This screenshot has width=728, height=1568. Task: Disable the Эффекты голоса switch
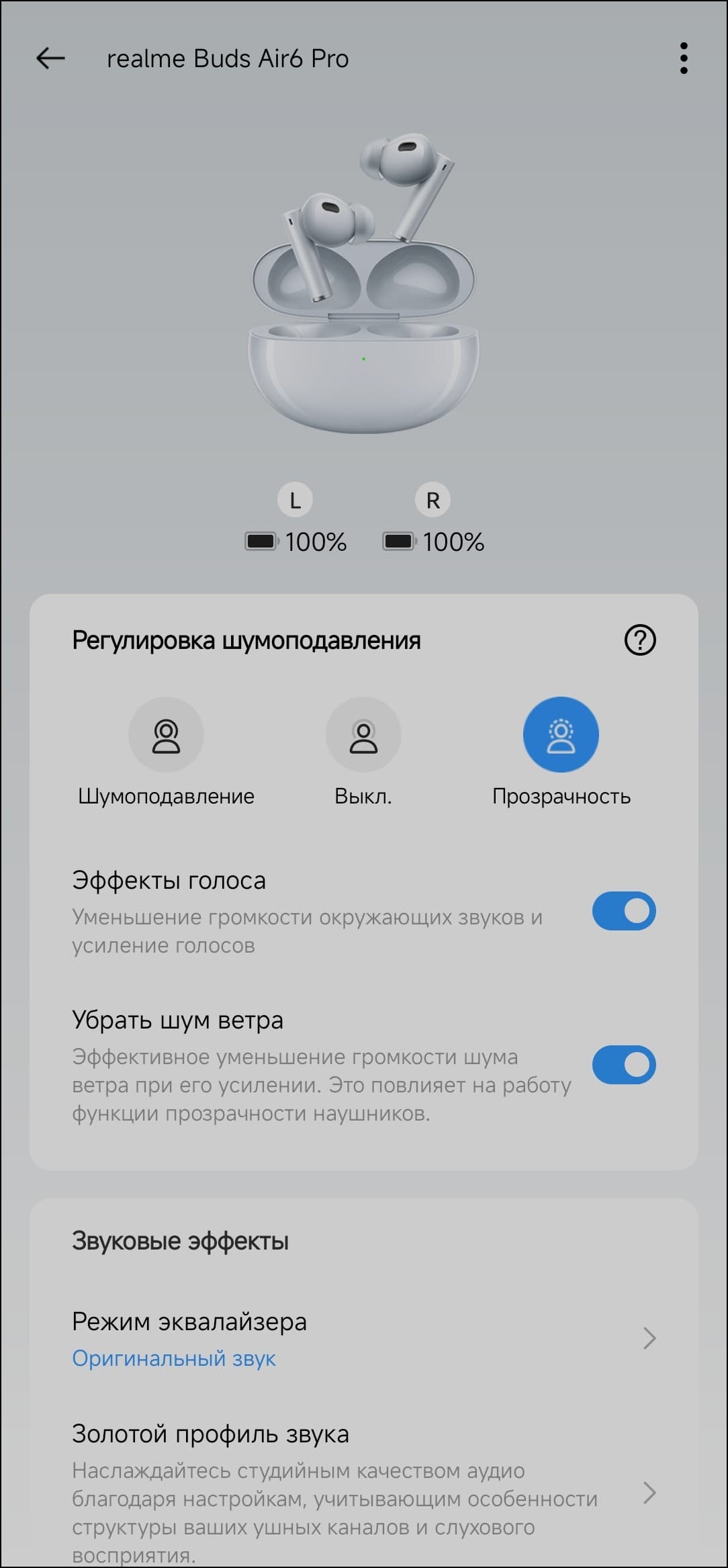click(x=623, y=911)
